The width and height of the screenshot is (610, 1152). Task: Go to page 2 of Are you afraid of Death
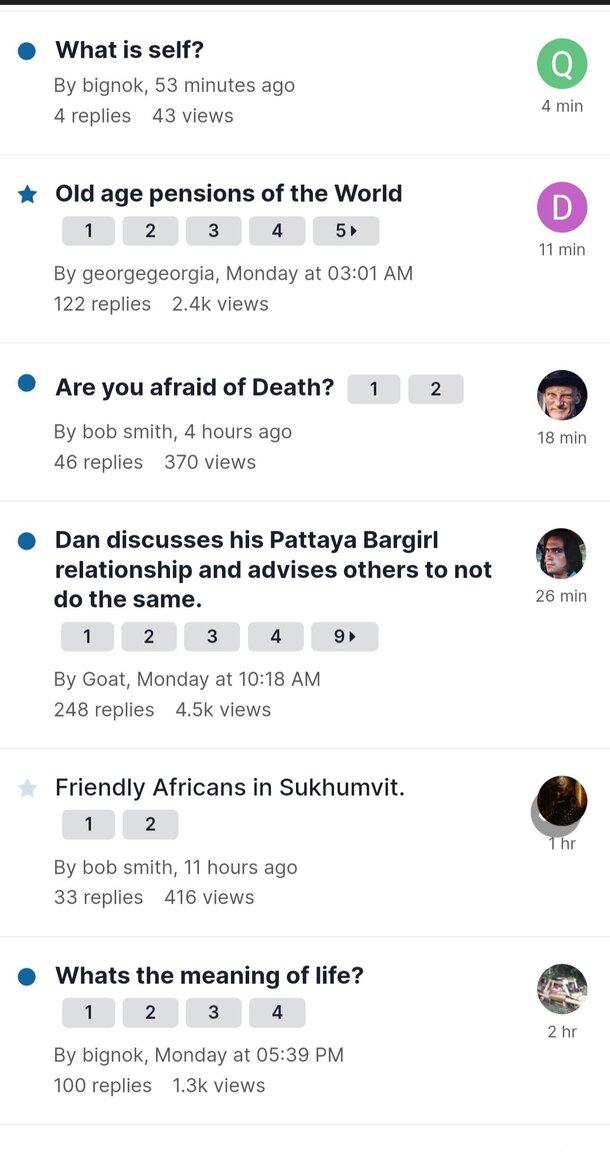[x=435, y=389]
